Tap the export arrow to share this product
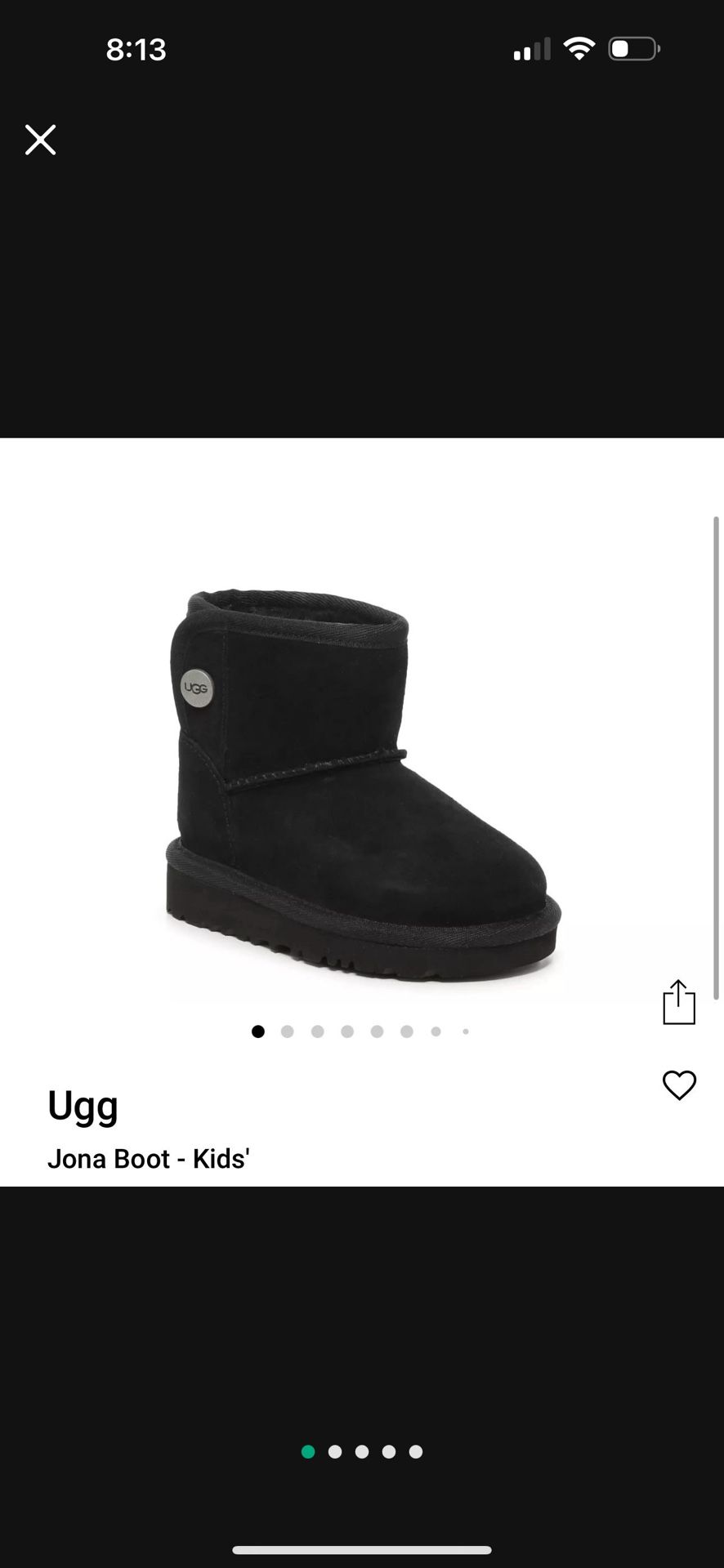Viewport: 724px width, 1568px height. (679, 1003)
